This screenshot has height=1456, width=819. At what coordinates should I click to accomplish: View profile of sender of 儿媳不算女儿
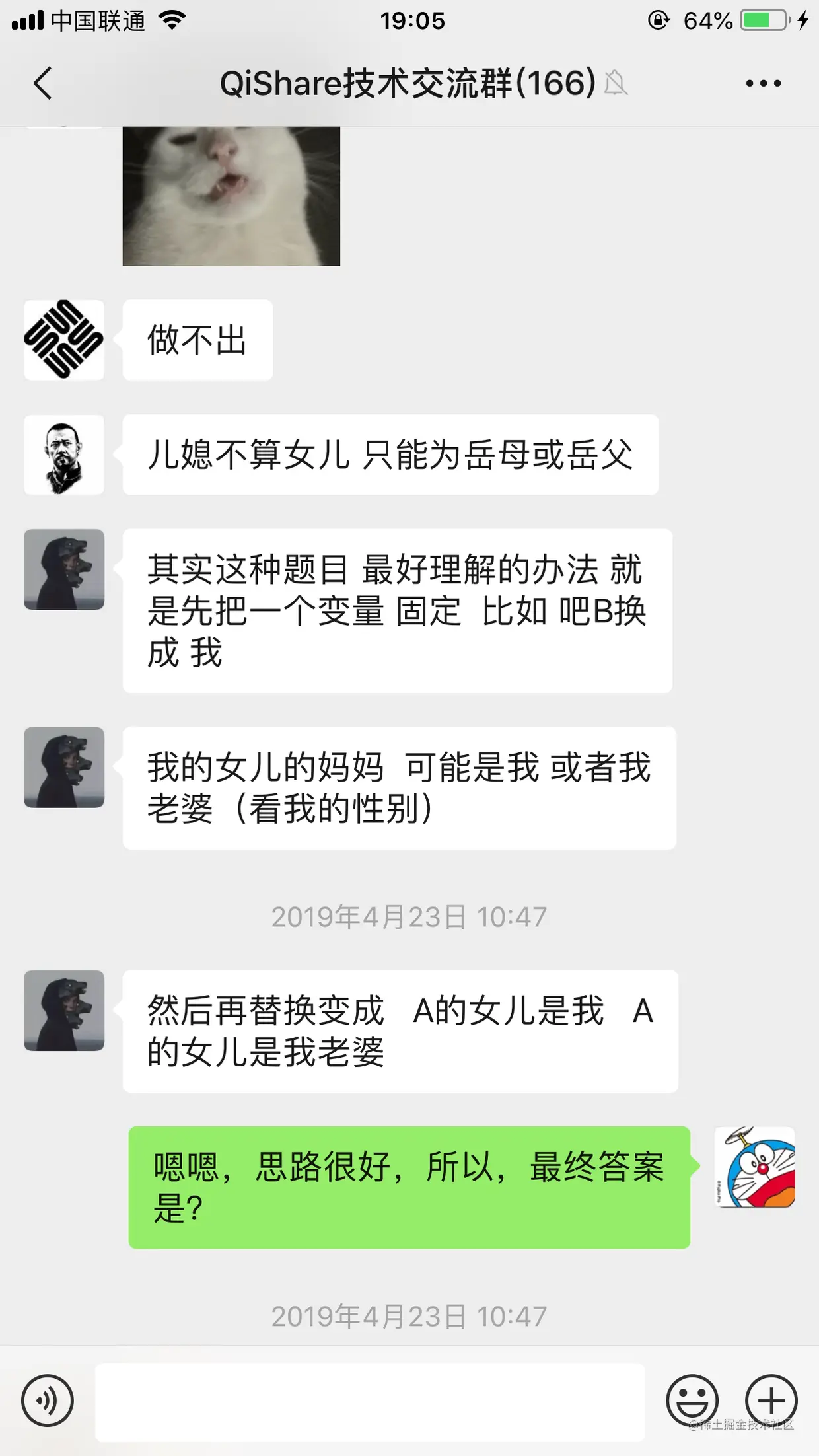point(64,455)
